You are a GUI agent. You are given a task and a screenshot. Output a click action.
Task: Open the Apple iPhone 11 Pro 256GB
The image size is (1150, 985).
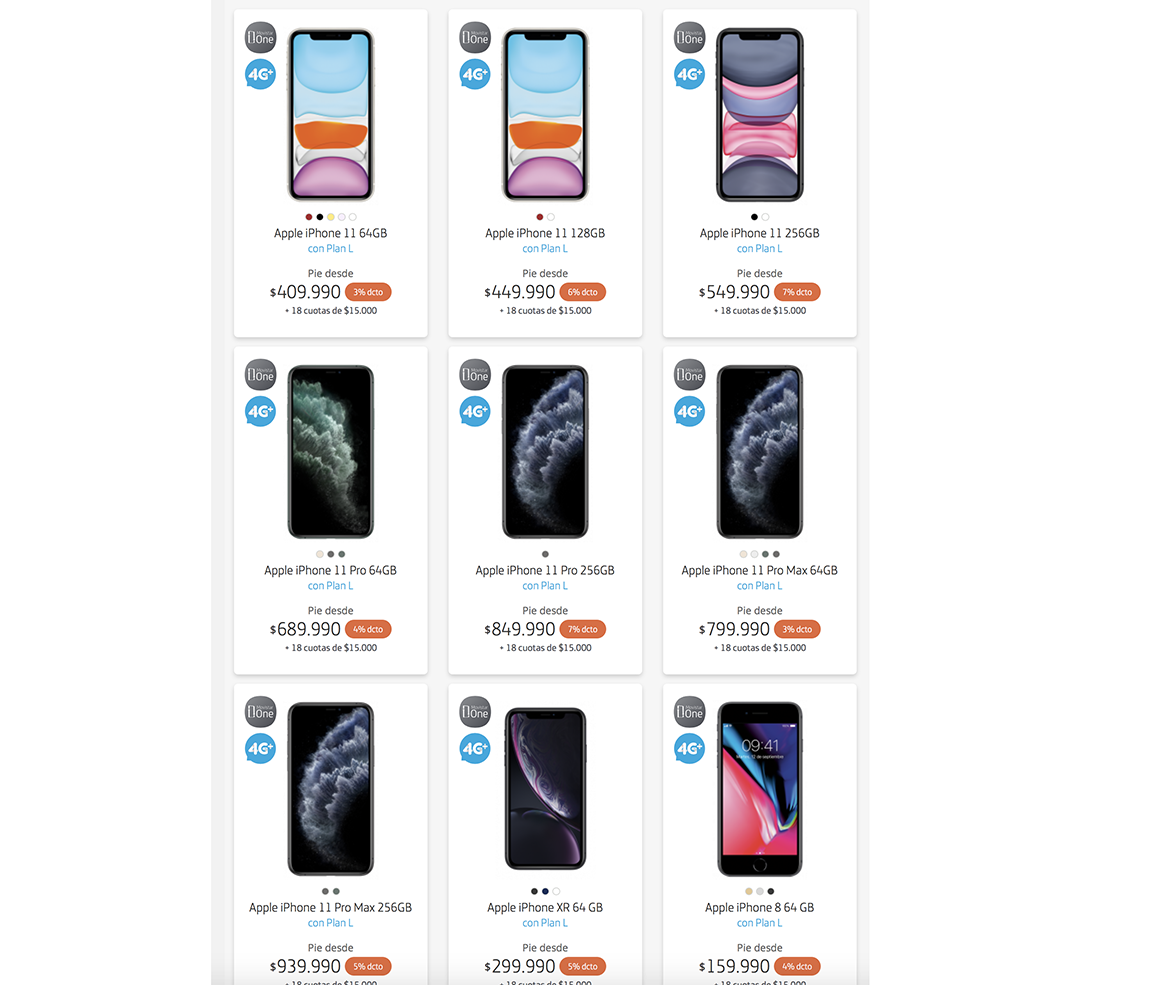pos(545,570)
